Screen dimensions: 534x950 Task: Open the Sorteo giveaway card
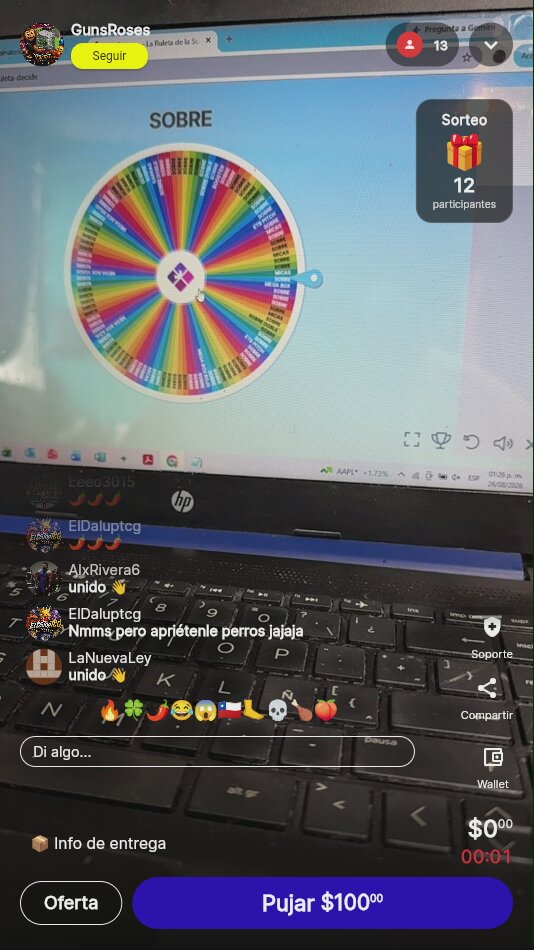(464, 161)
